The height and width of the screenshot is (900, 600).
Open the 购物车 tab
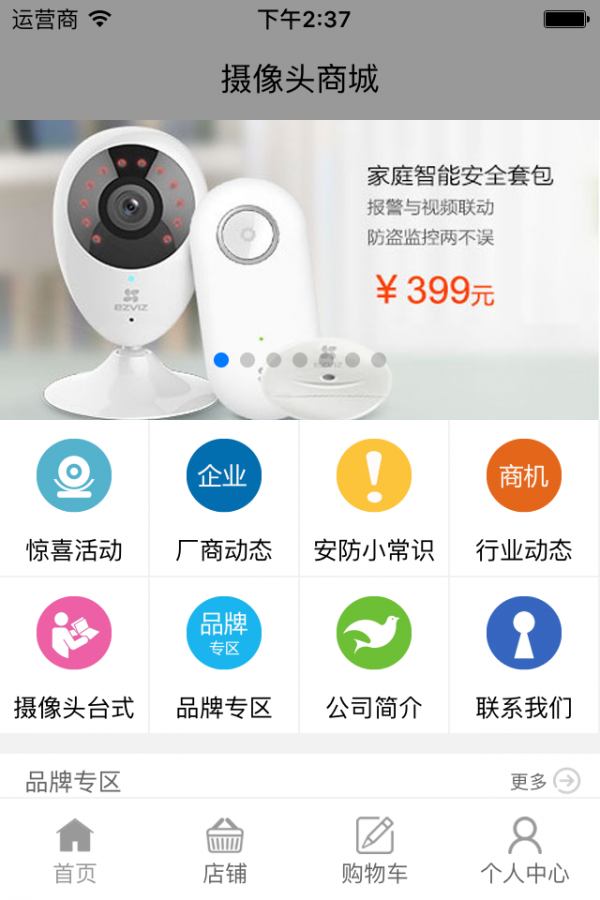375,850
